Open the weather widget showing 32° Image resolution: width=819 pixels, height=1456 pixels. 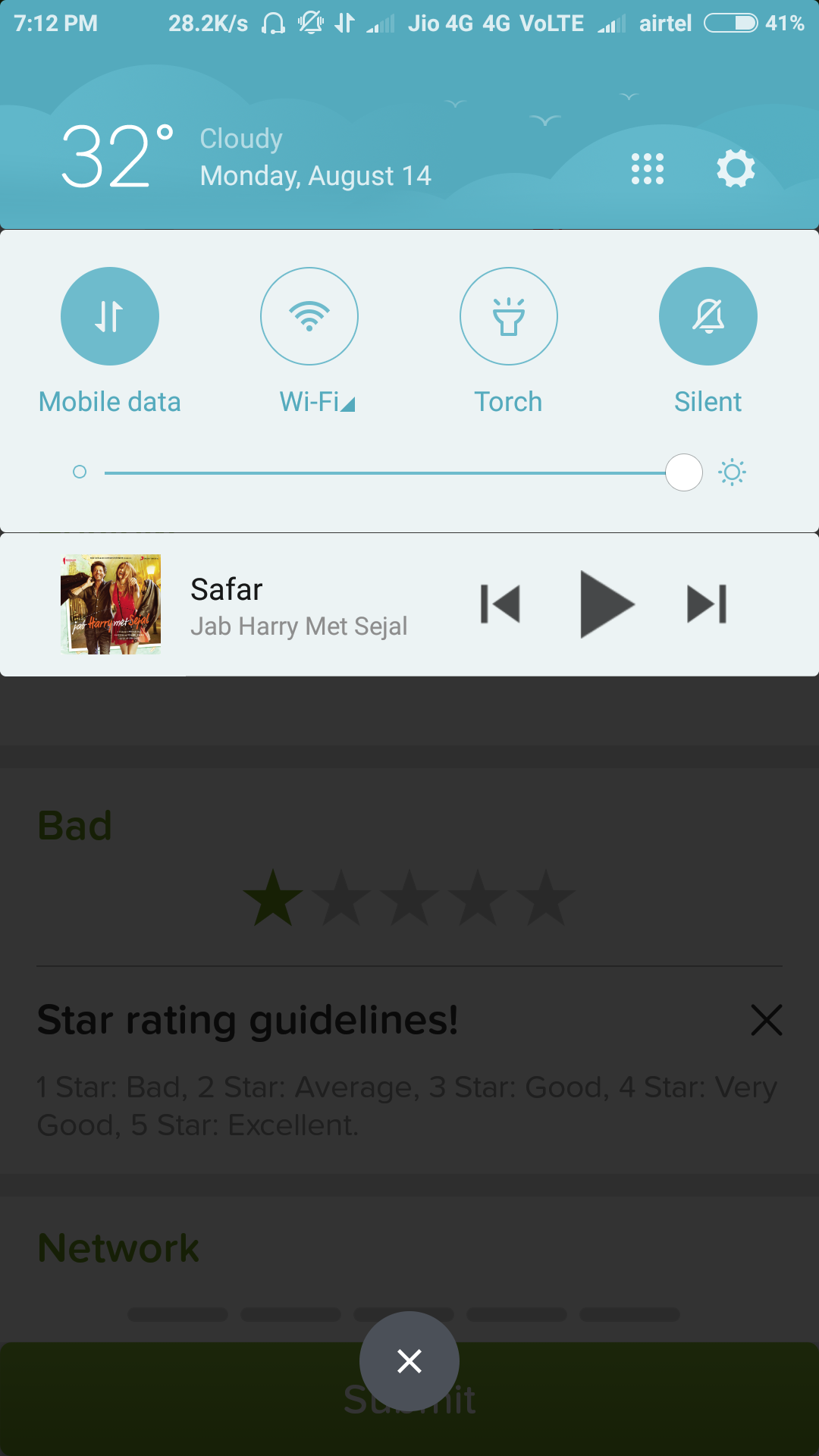click(x=118, y=158)
